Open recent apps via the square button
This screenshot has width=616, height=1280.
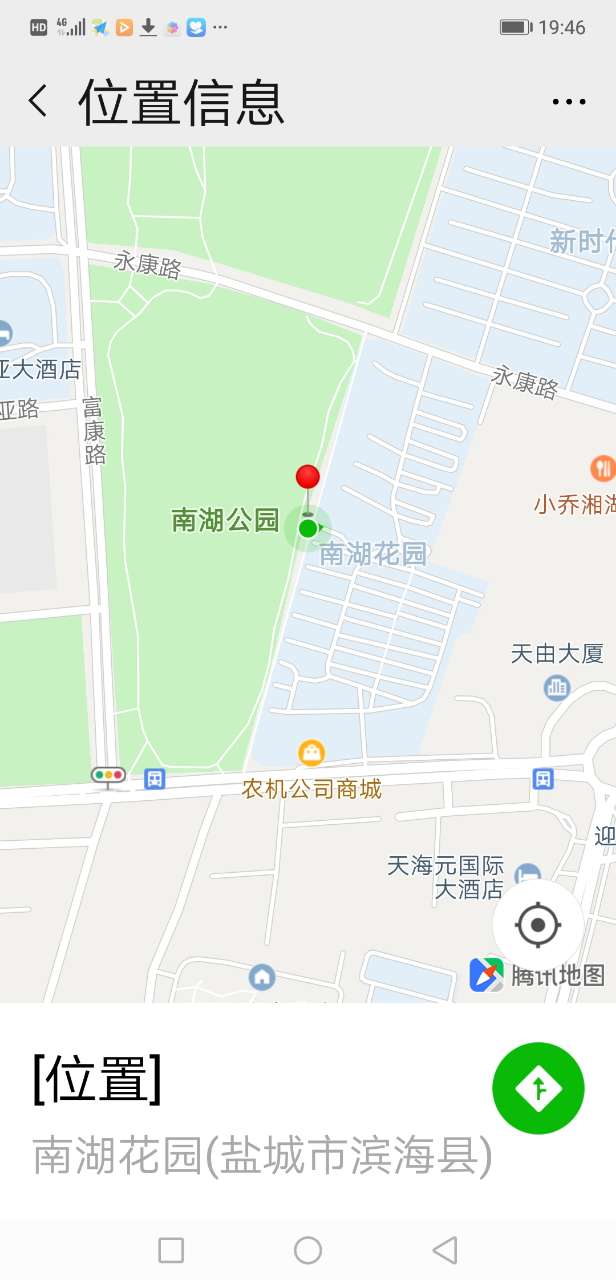tap(171, 1250)
